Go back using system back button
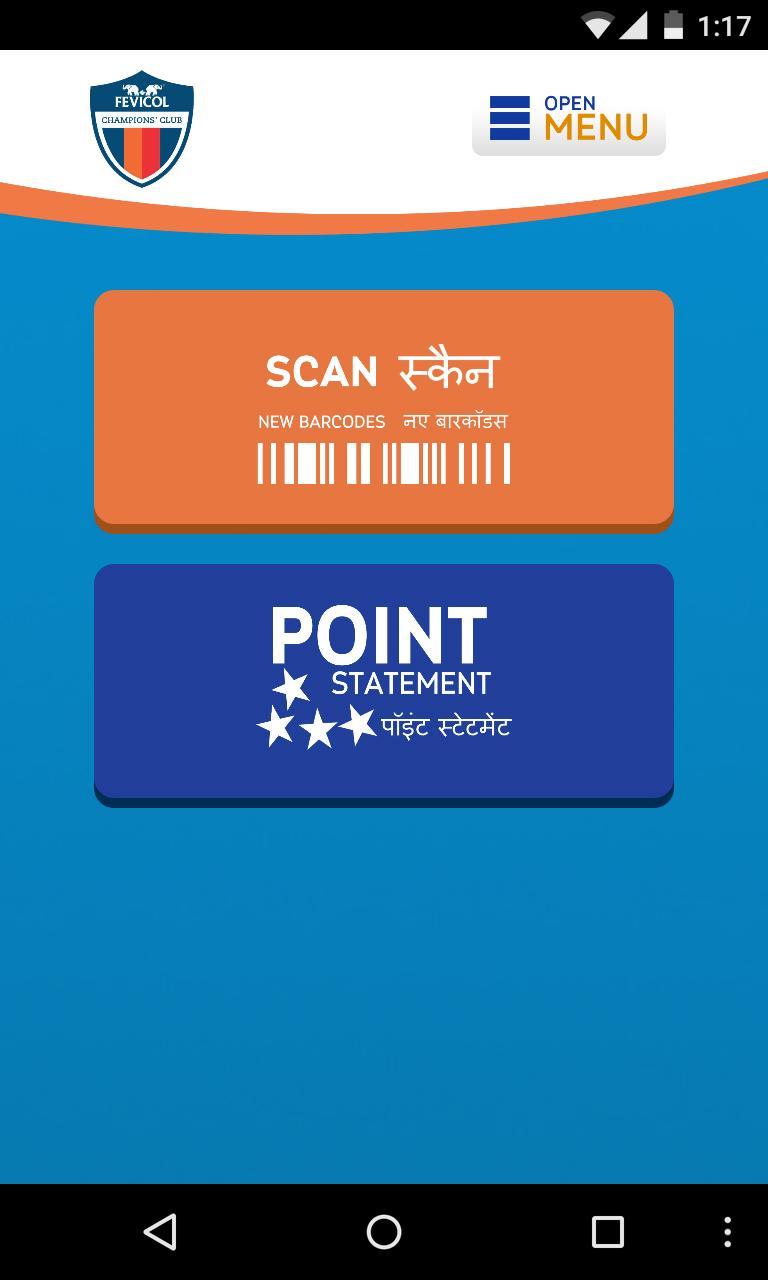The image size is (768, 1280). pyautogui.click(x=160, y=1232)
